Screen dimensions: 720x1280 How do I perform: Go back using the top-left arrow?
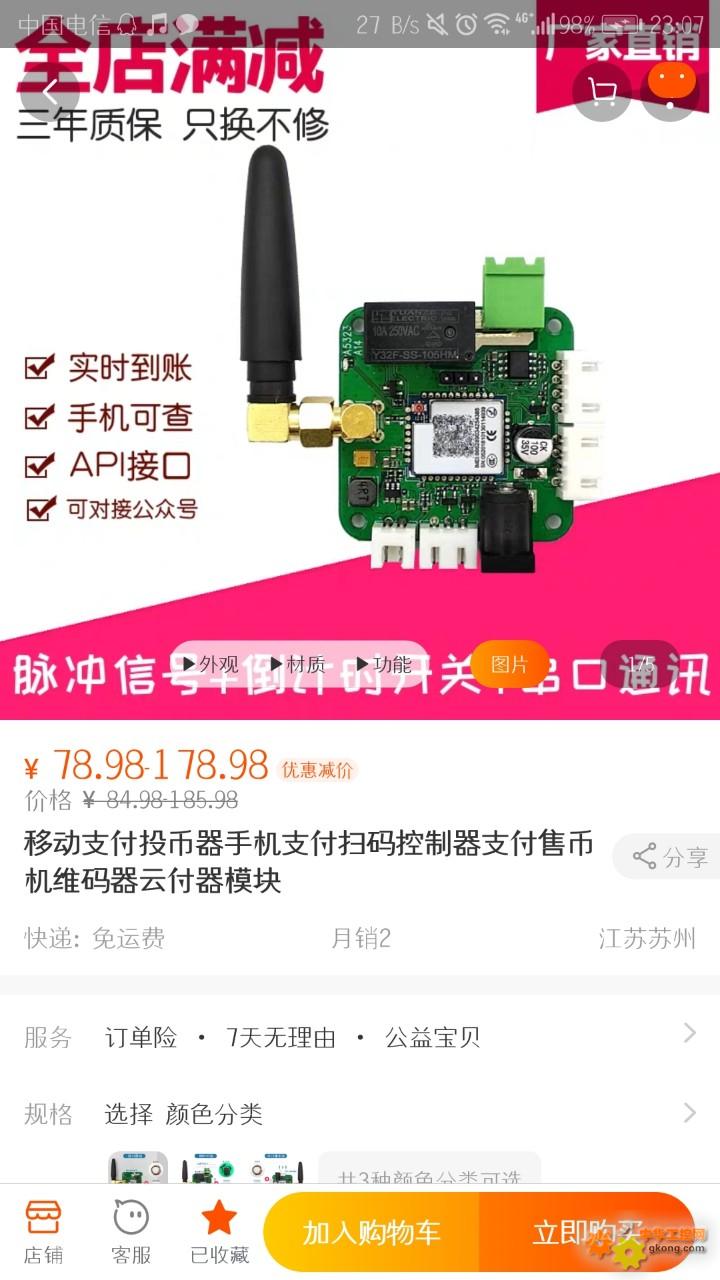click(x=50, y=92)
